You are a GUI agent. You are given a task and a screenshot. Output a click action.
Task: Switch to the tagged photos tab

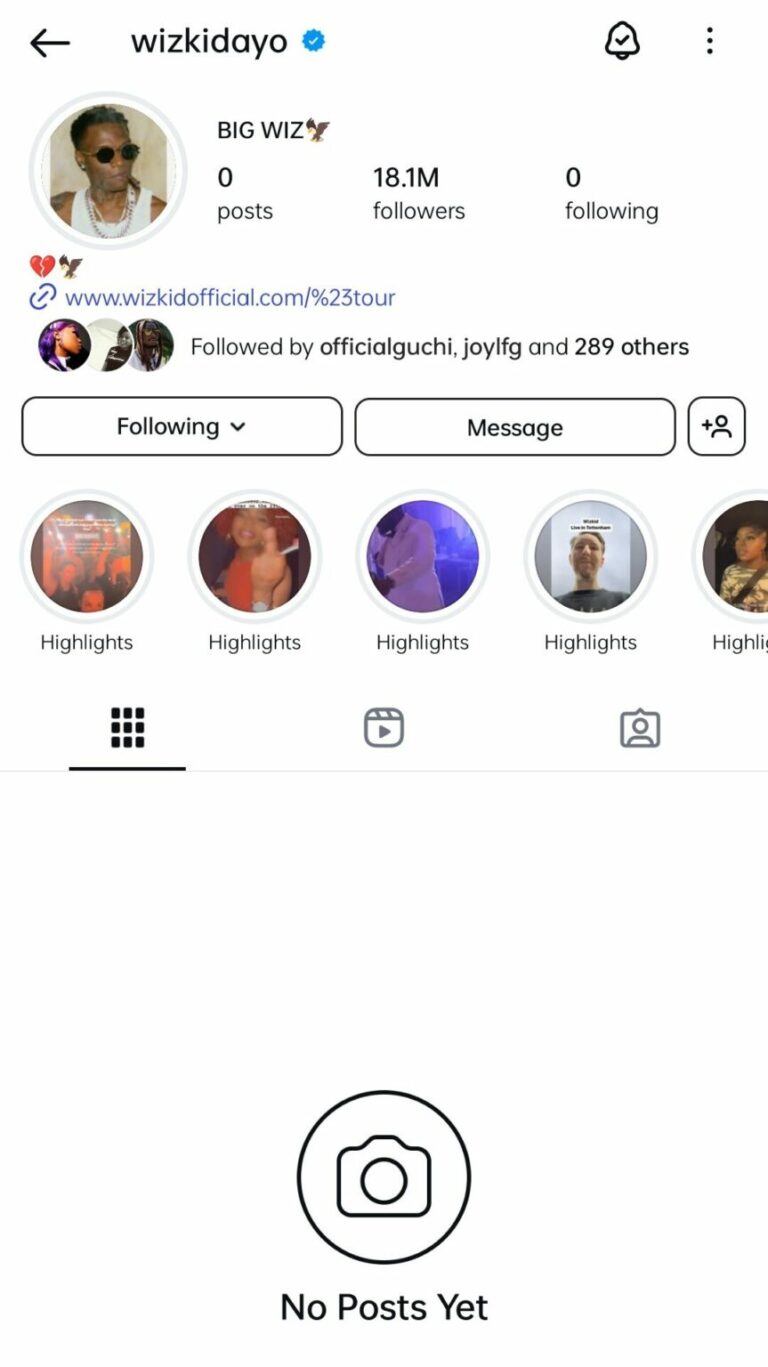point(640,728)
